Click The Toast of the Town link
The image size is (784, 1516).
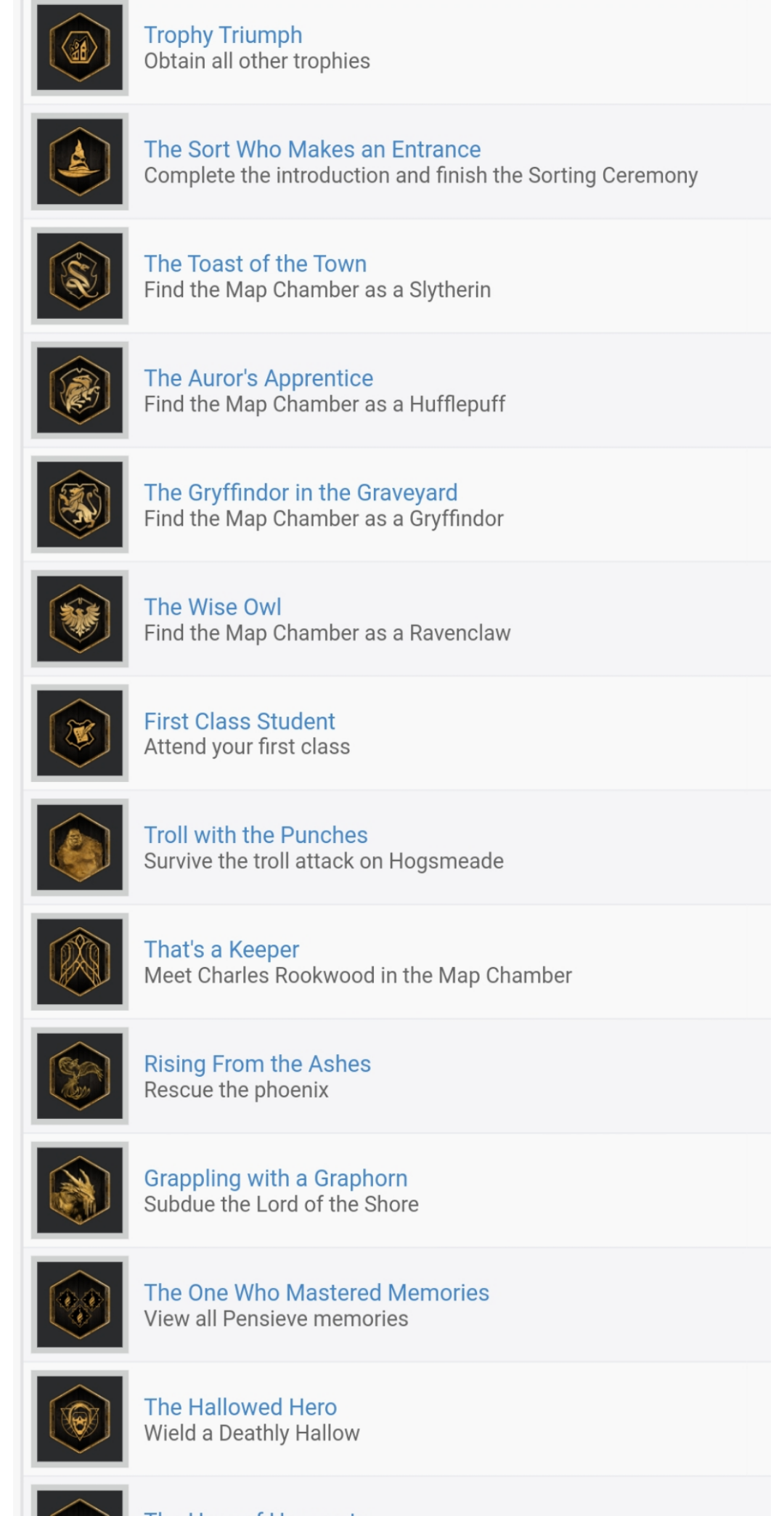[256, 264]
